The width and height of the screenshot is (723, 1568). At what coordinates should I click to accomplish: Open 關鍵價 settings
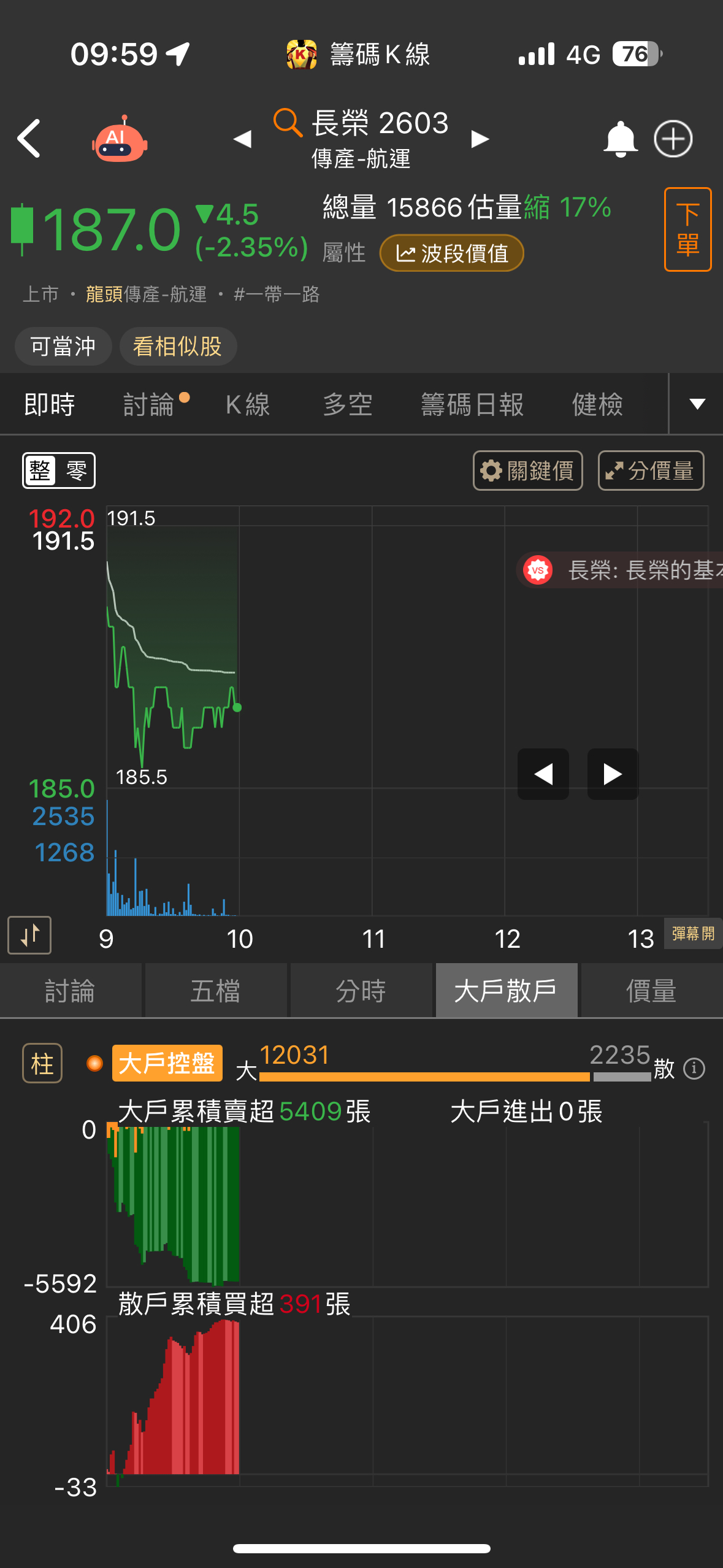tap(527, 471)
